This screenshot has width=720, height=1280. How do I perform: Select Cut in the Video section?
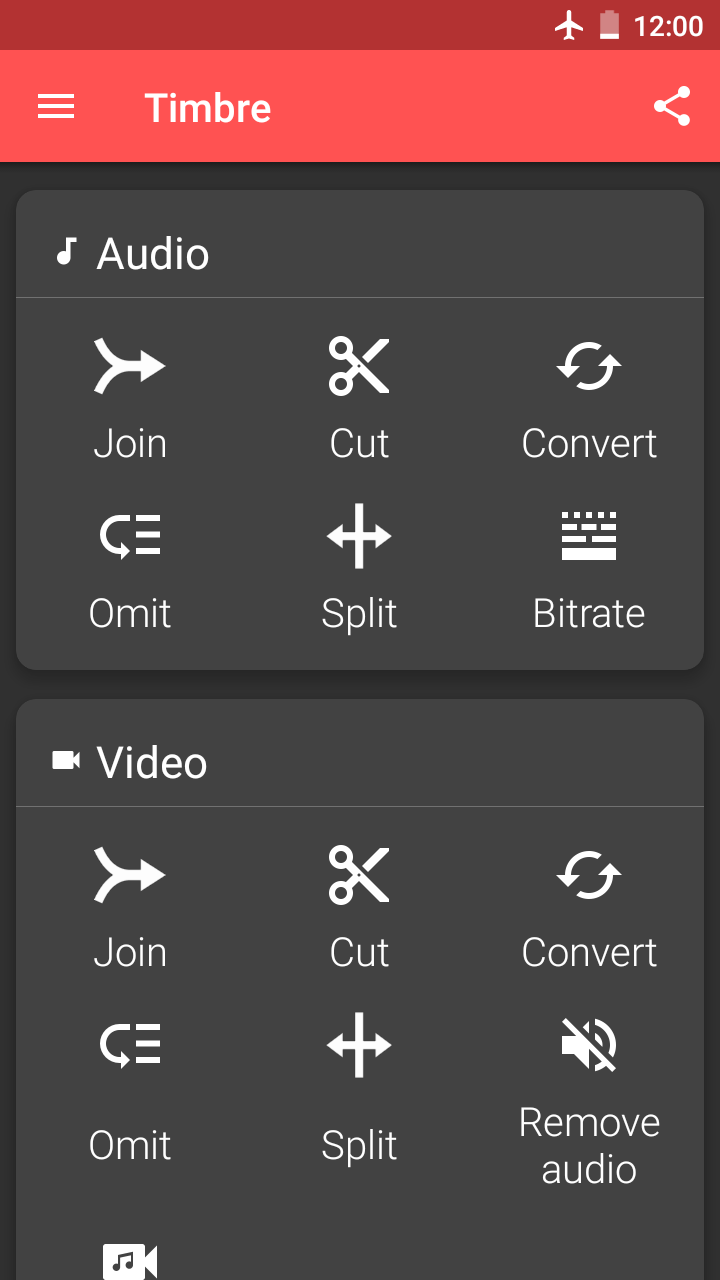[x=359, y=906]
